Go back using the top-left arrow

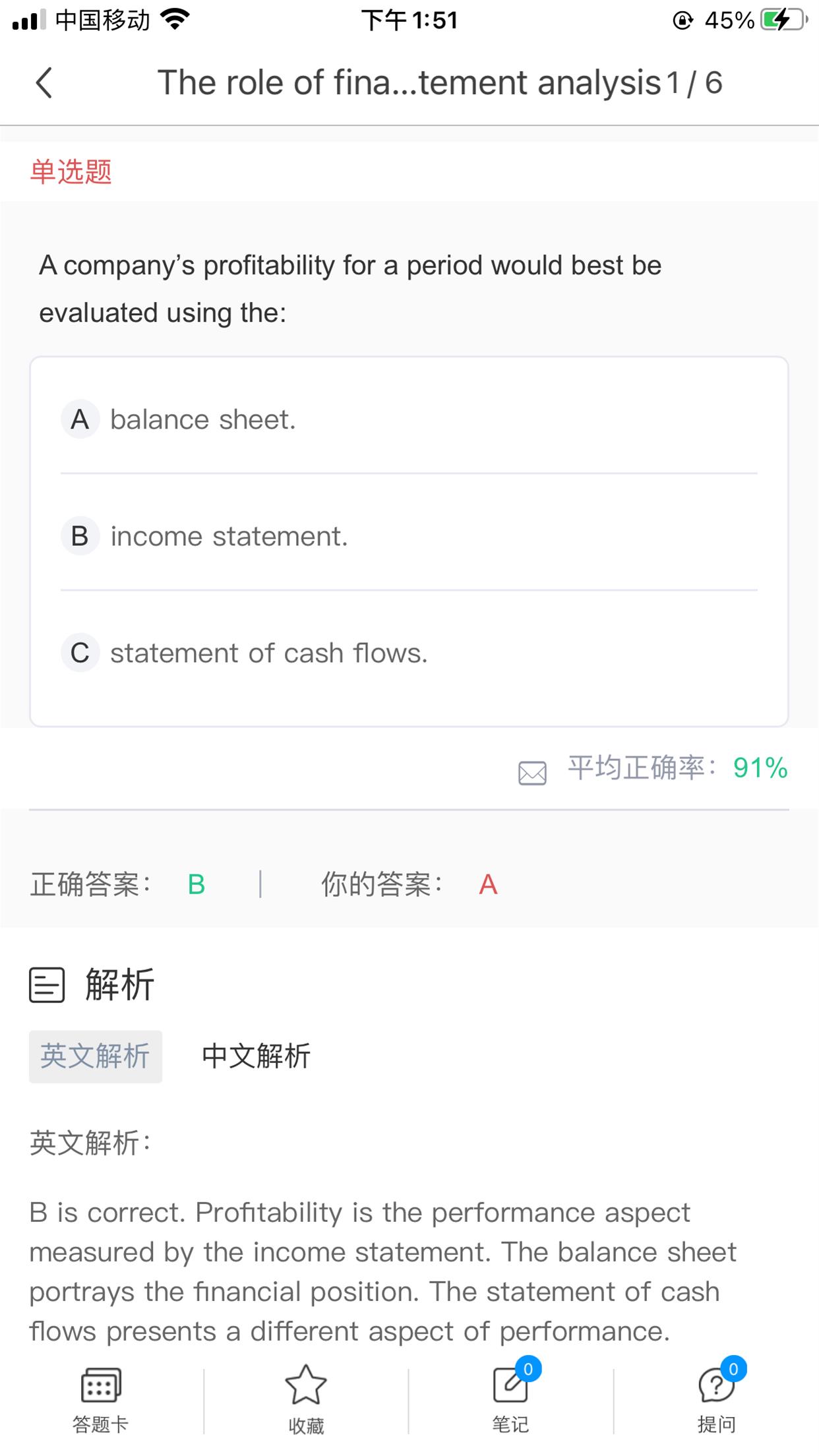tap(44, 83)
